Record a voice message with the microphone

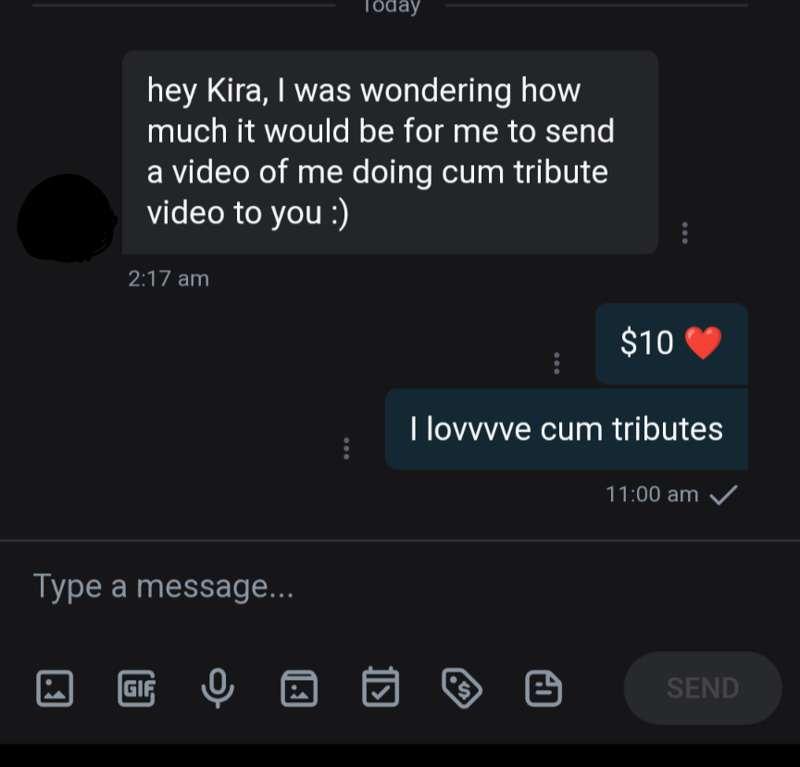click(x=218, y=688)
